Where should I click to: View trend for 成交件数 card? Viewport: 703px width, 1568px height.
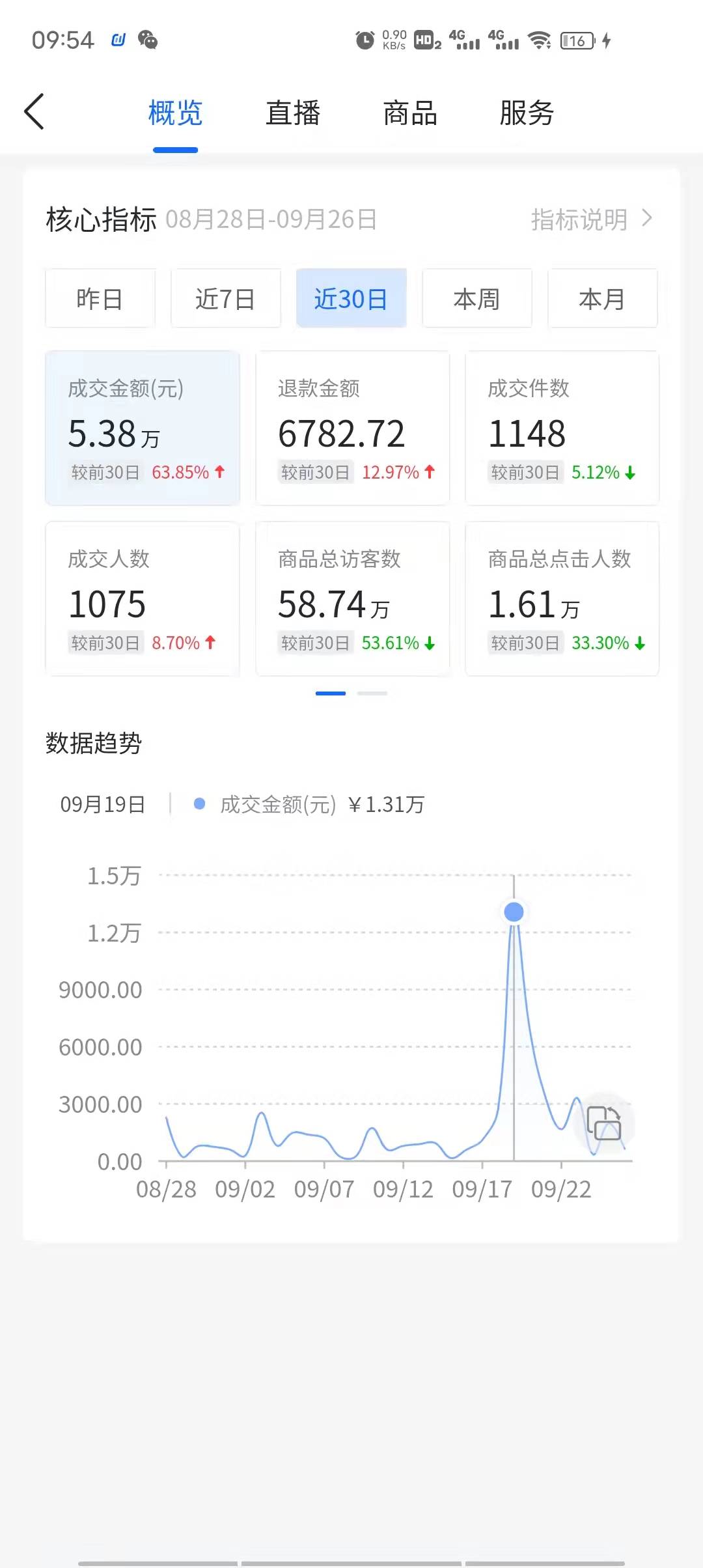562,428
